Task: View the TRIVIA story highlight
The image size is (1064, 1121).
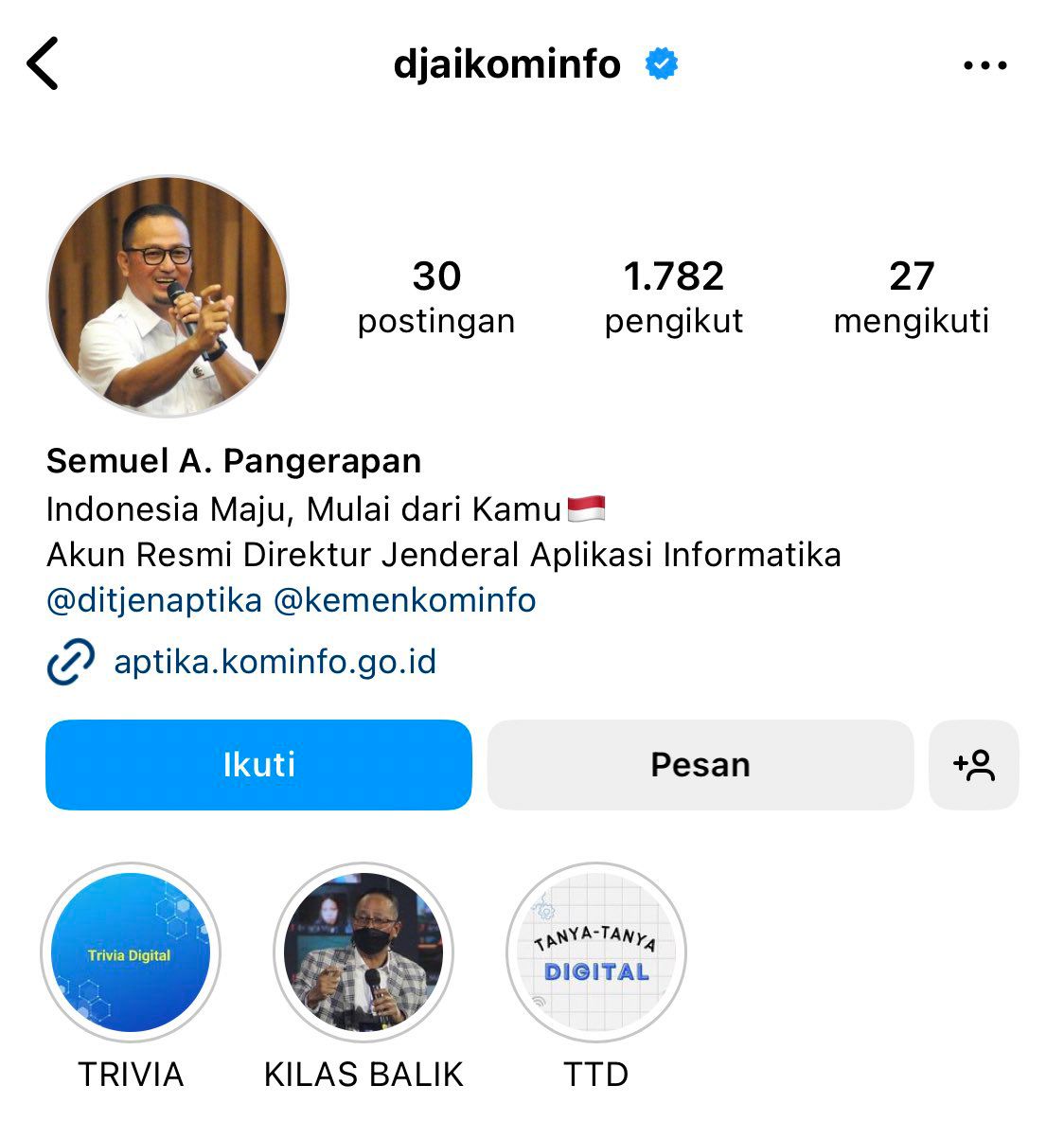Action: click(x=131, y=952)
